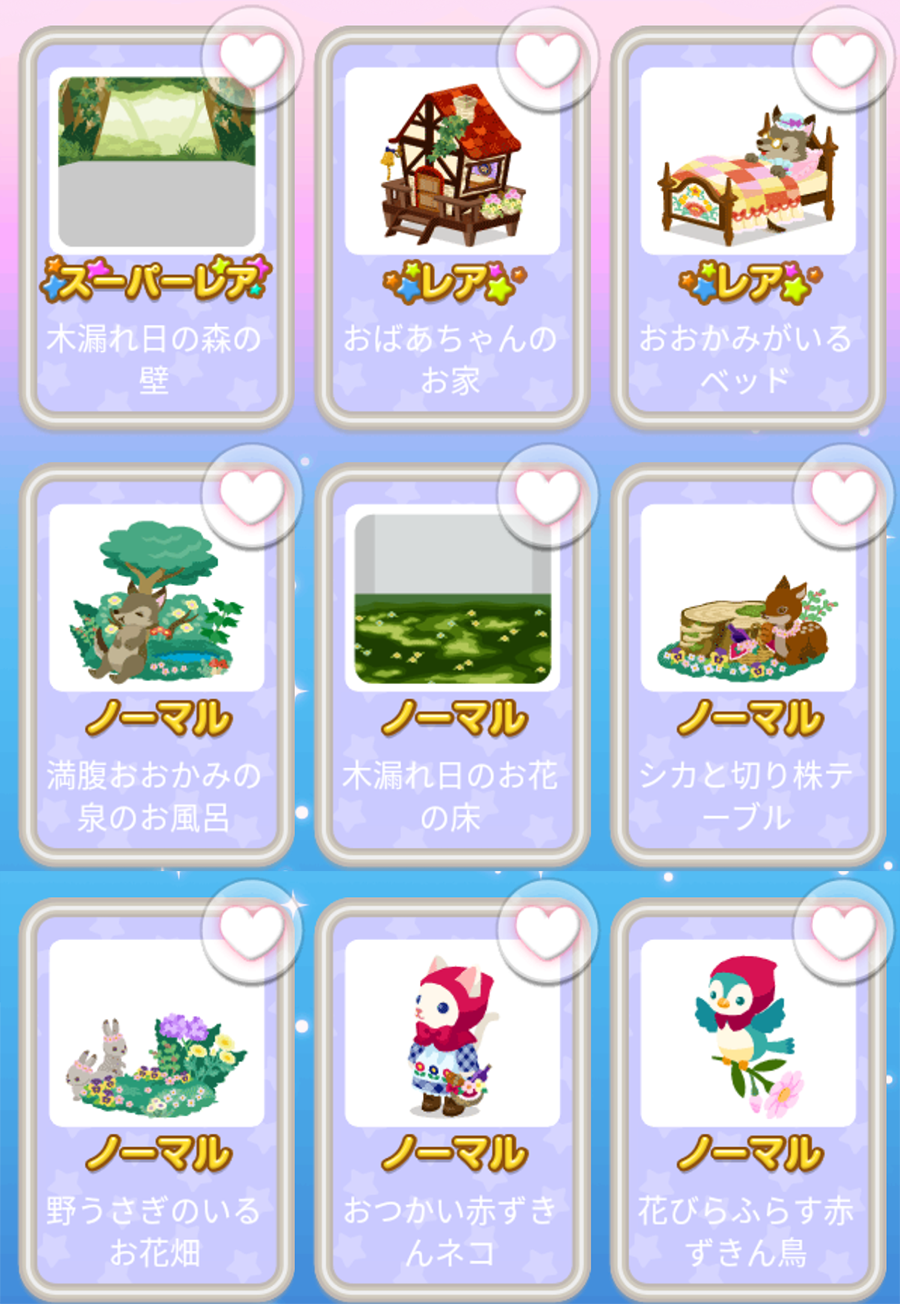Tap the heart on 野うさぎのいるお花畑

coord(253,929)
